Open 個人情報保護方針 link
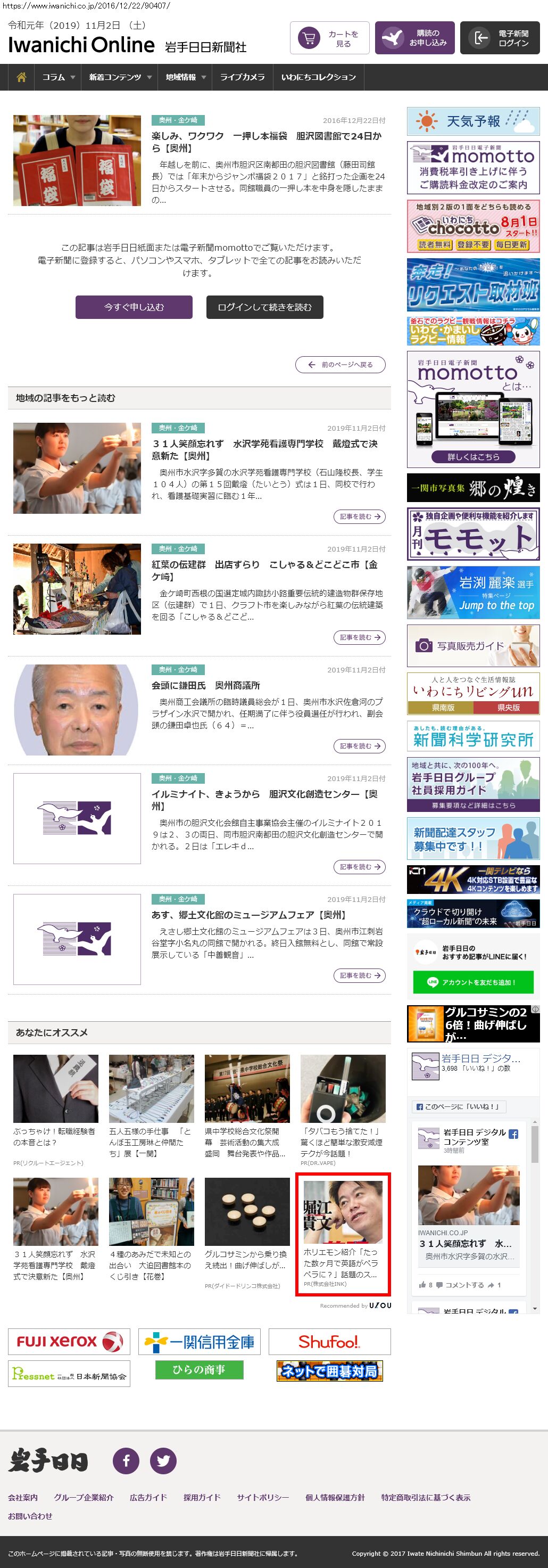Image resolution: width=548 pixels, height=1568 pixels. tap(335, 1497)
